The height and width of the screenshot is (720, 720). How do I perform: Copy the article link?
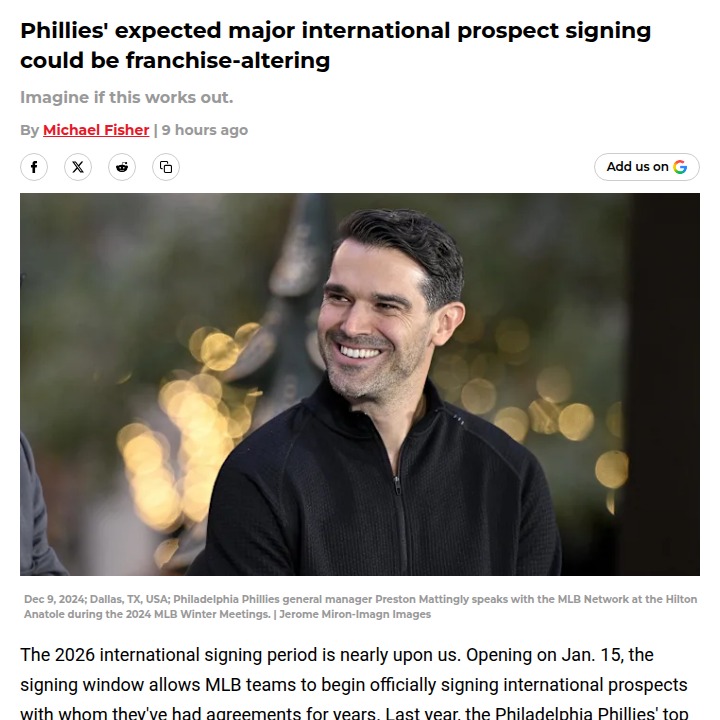[166, 167]
